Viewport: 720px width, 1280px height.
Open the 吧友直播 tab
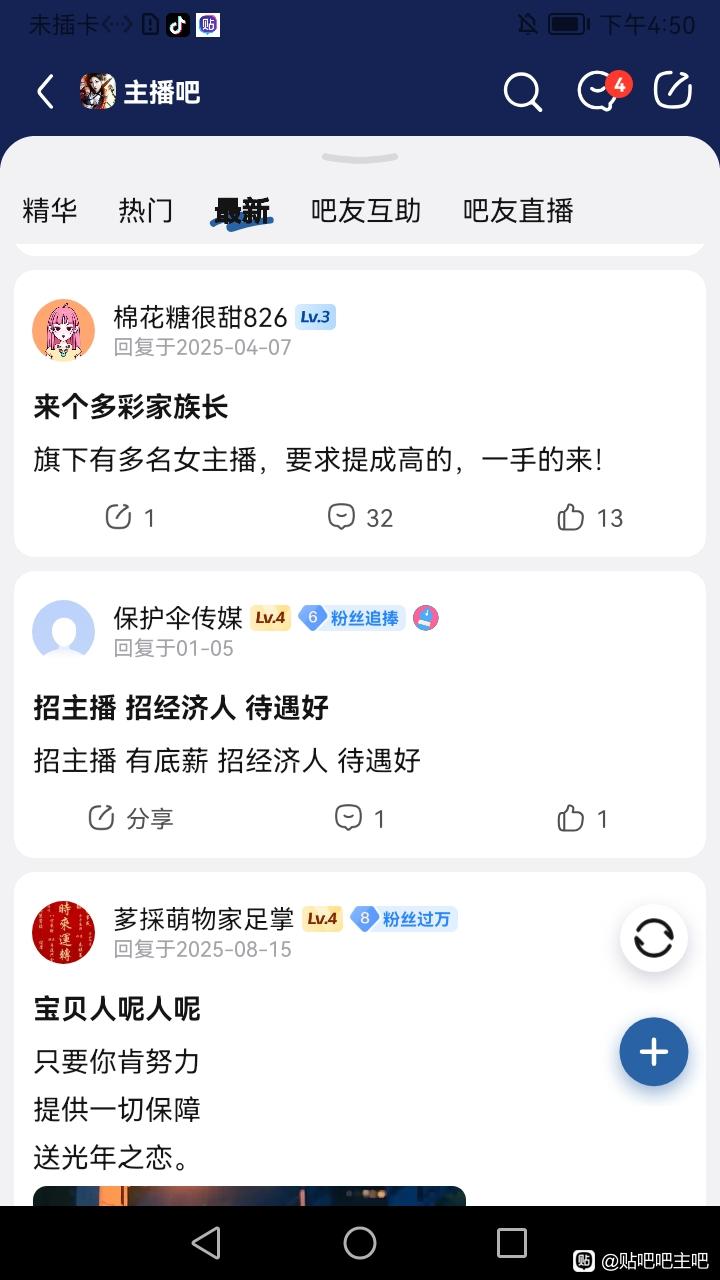coord(518,211)
